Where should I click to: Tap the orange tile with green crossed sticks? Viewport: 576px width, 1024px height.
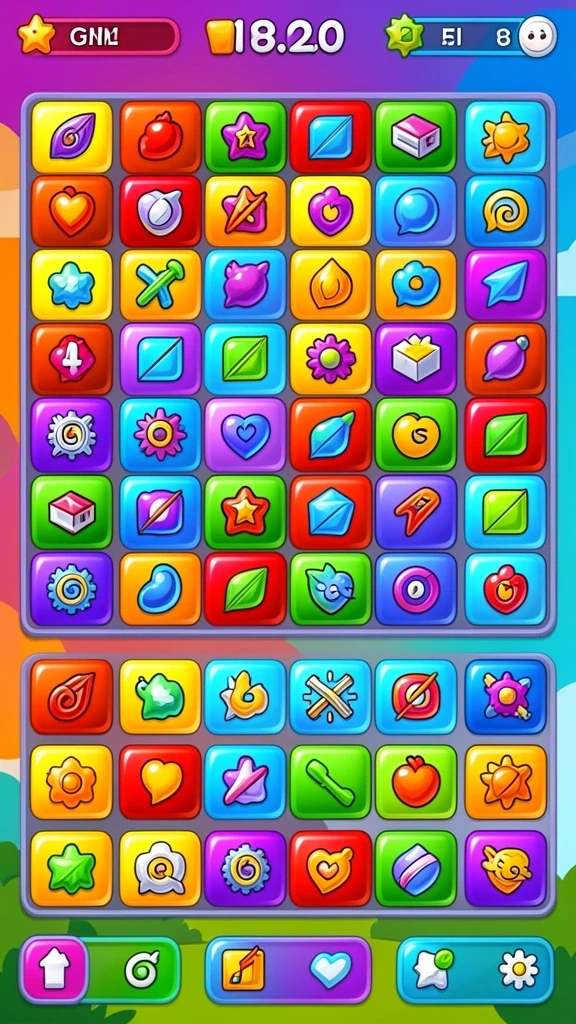pyautogui.click(x=160, y=284)
